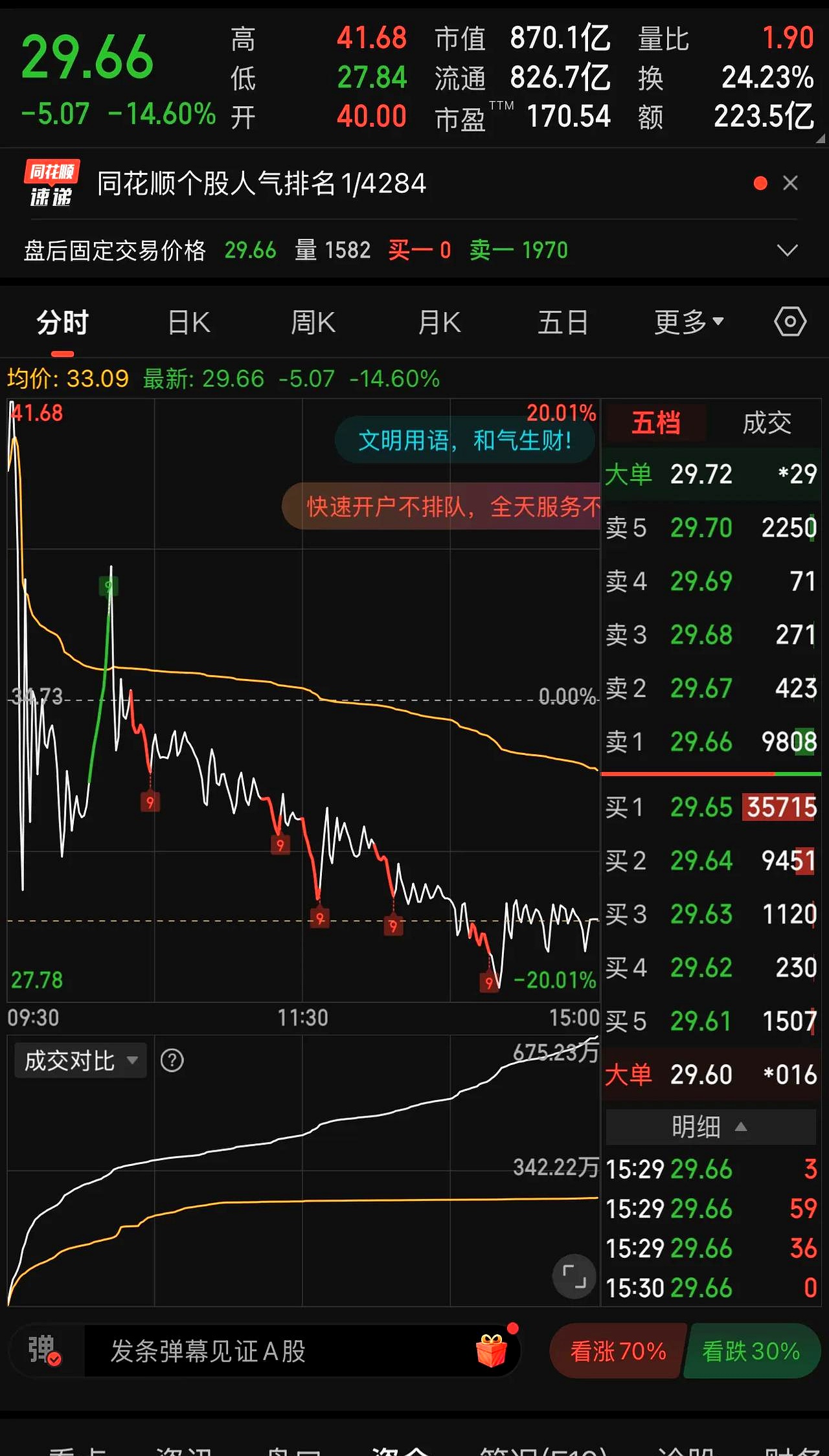
Task: Switch to the 成交 panel tab
Action: (767, 422)
